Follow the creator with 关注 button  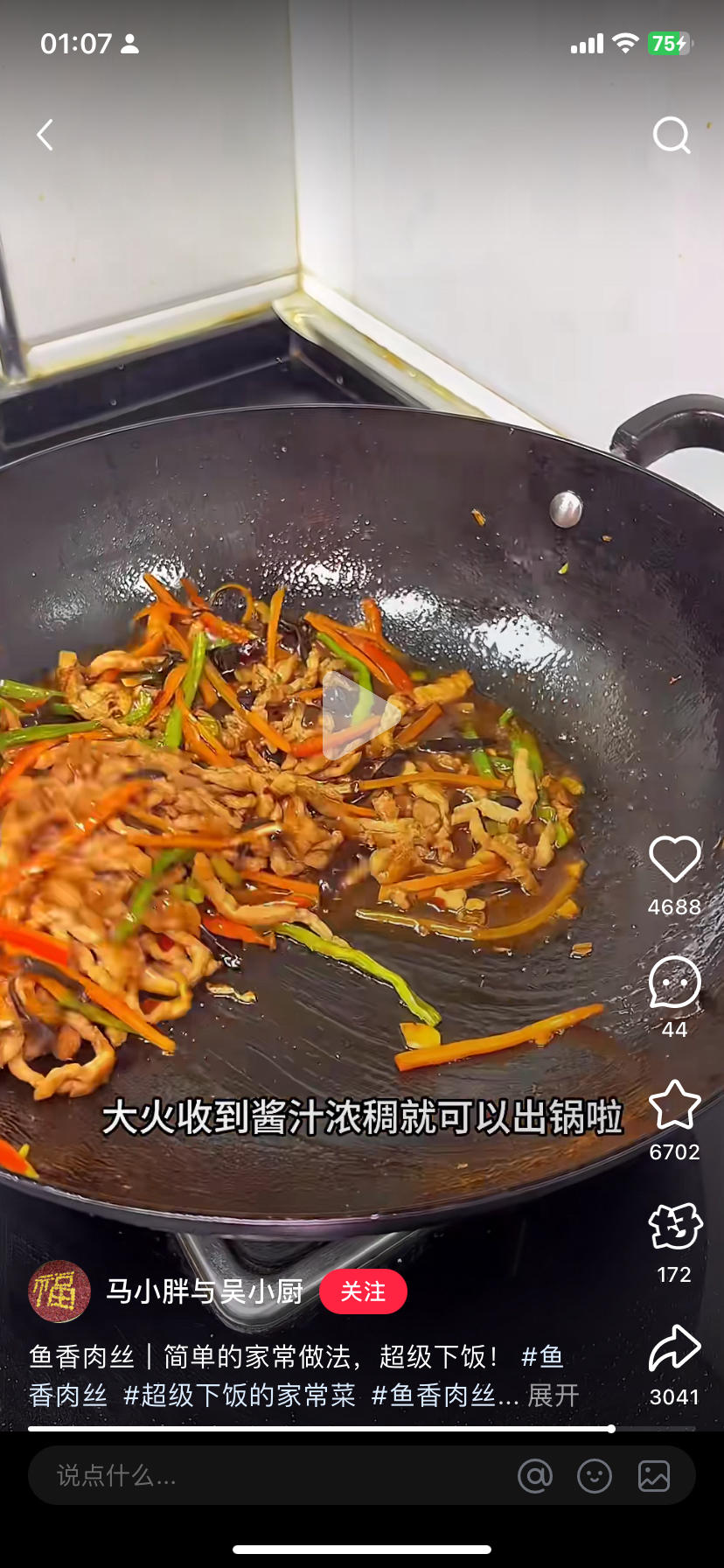pyautogui.click(x=363, y=1291)
